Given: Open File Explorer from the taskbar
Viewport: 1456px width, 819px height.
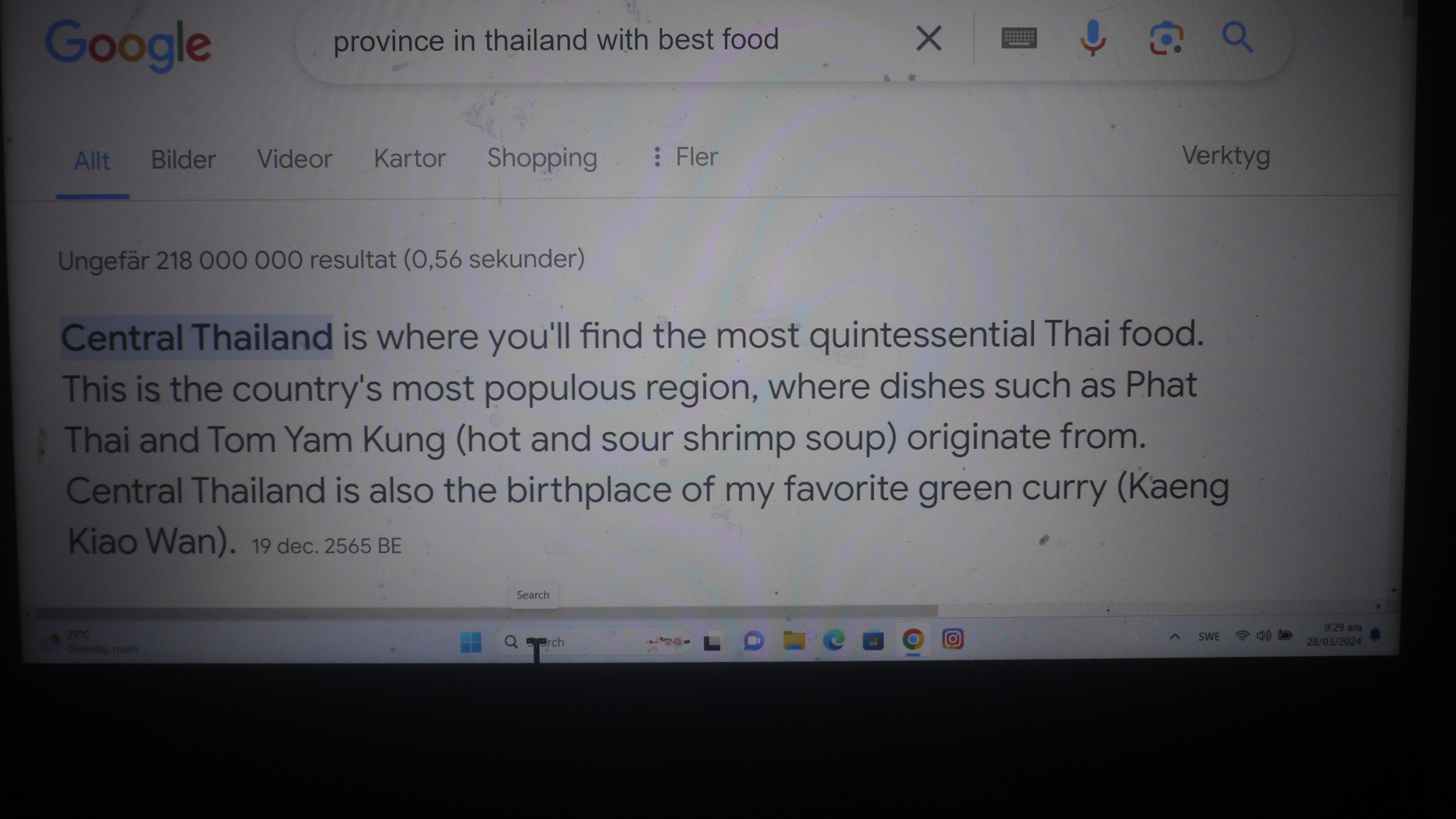Looking at the screenshot, I should pos(794,641).
